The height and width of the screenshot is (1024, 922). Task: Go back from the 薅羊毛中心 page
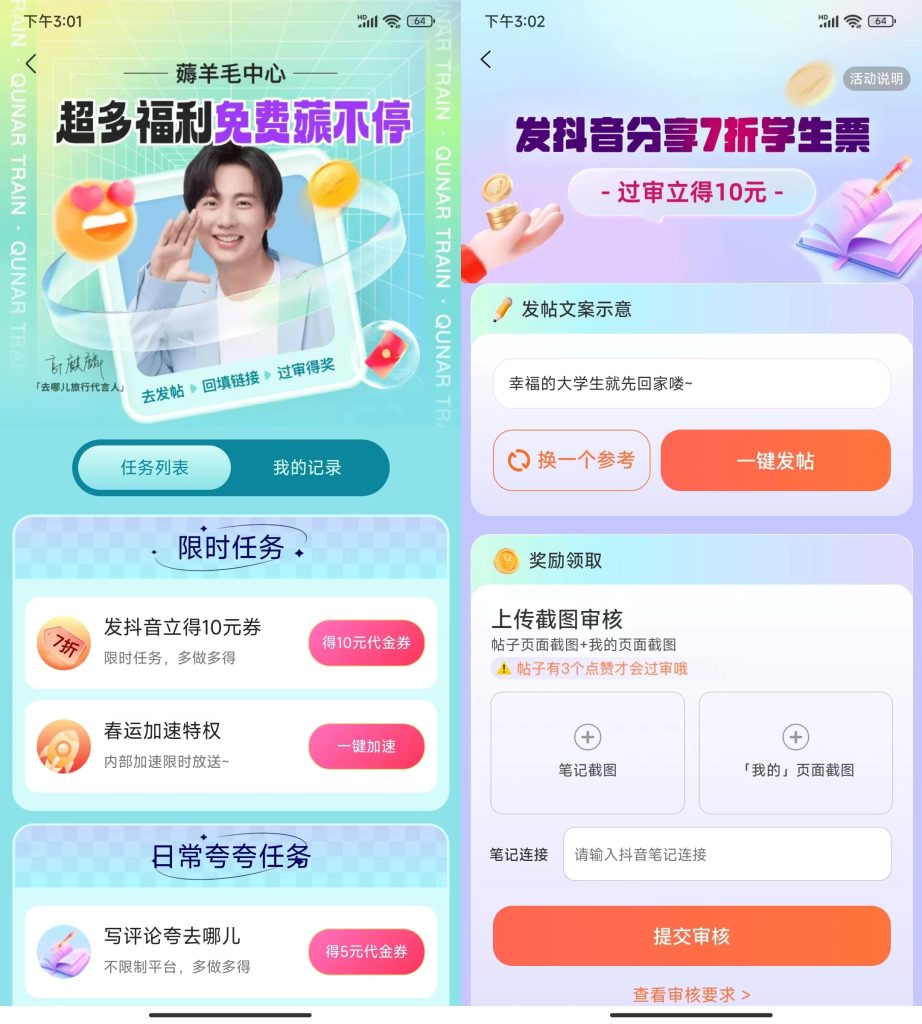31,64
